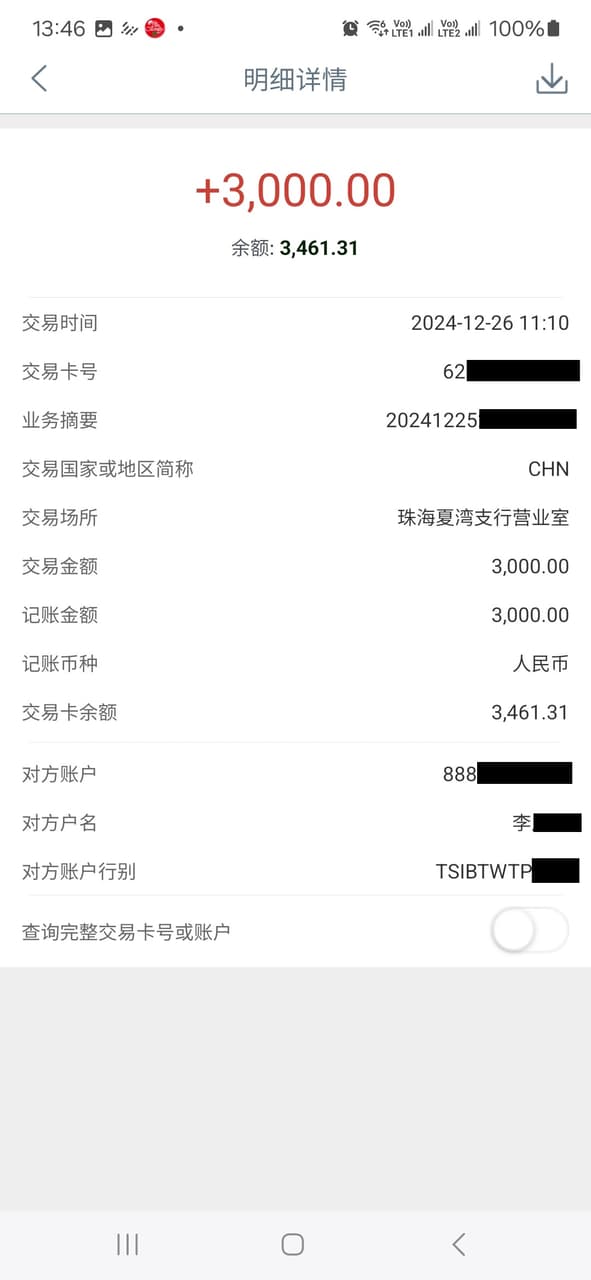The image size is (591, 1280).
Task: Enable 查询完整交易卡号或账户 switch
Action: coord(529,931)
